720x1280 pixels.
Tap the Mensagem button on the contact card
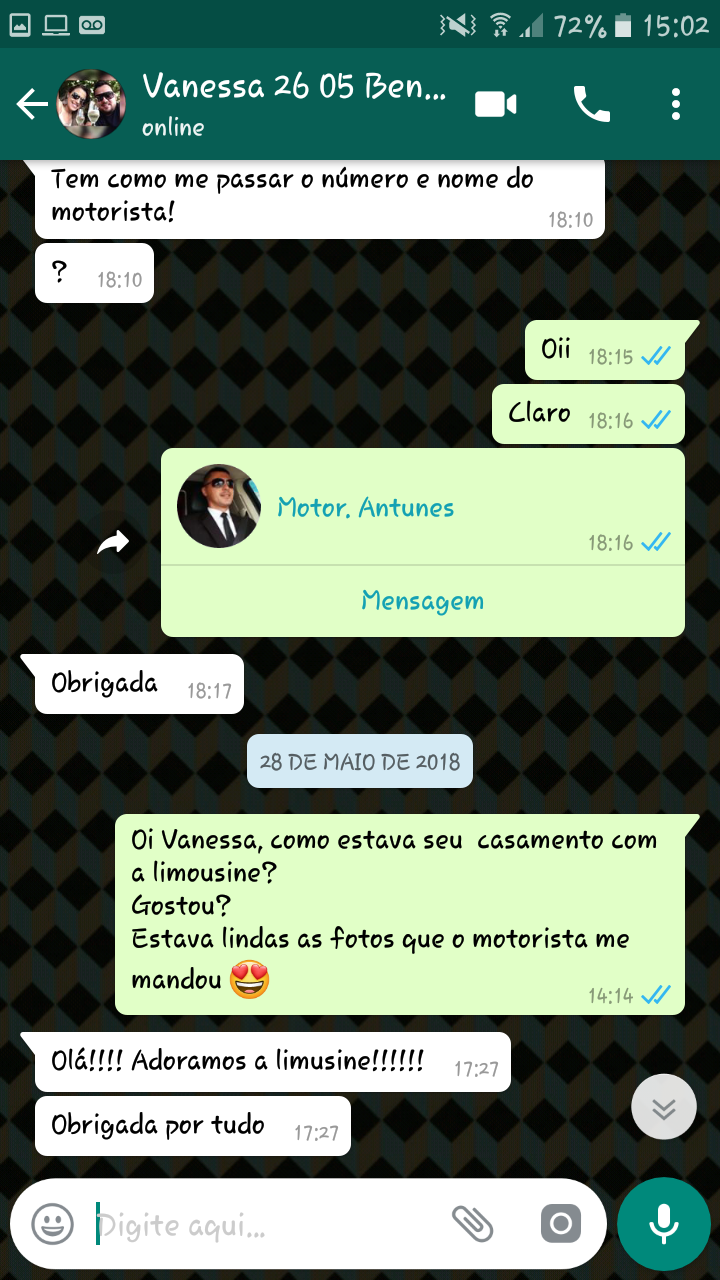422,601
